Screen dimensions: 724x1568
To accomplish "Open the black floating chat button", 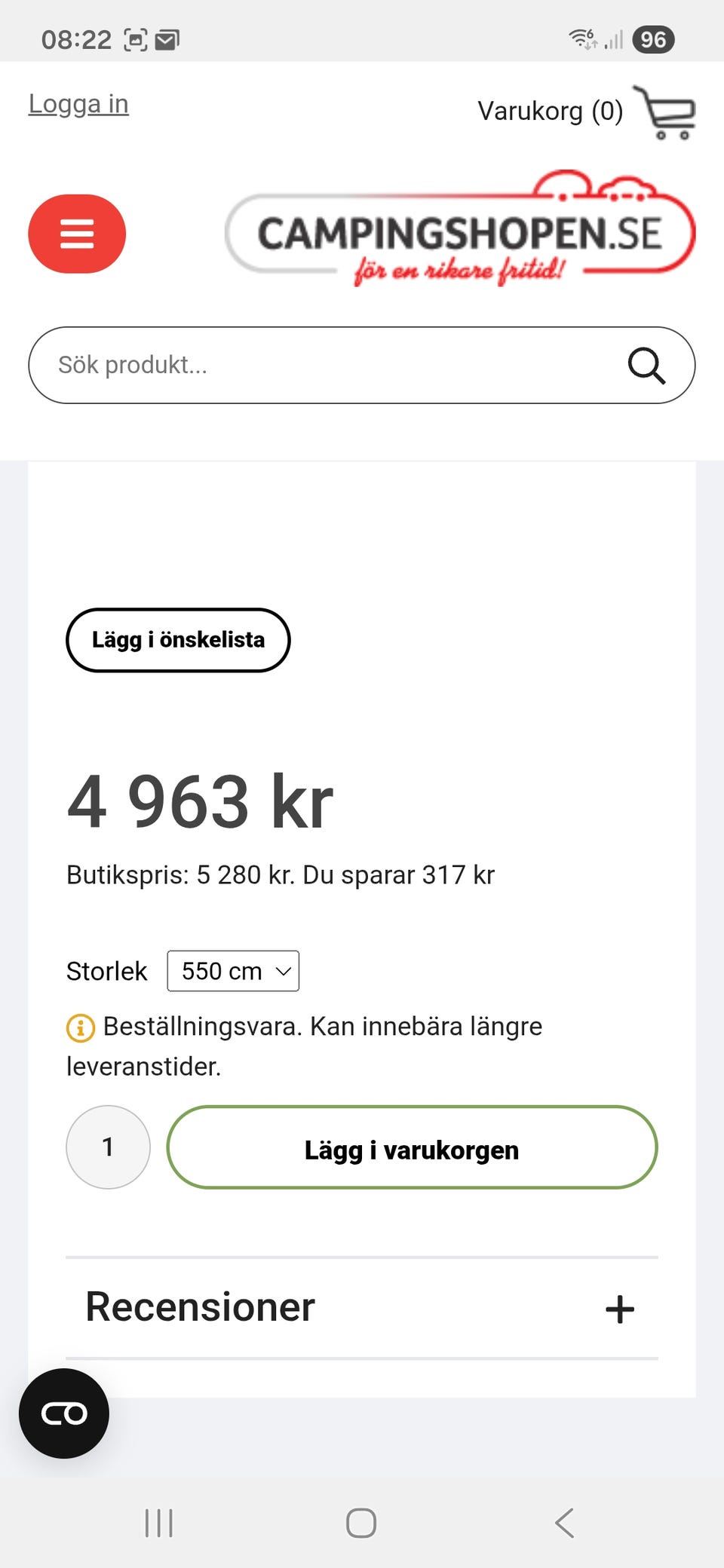I will pyautogui.click(x=64, y=1413).
